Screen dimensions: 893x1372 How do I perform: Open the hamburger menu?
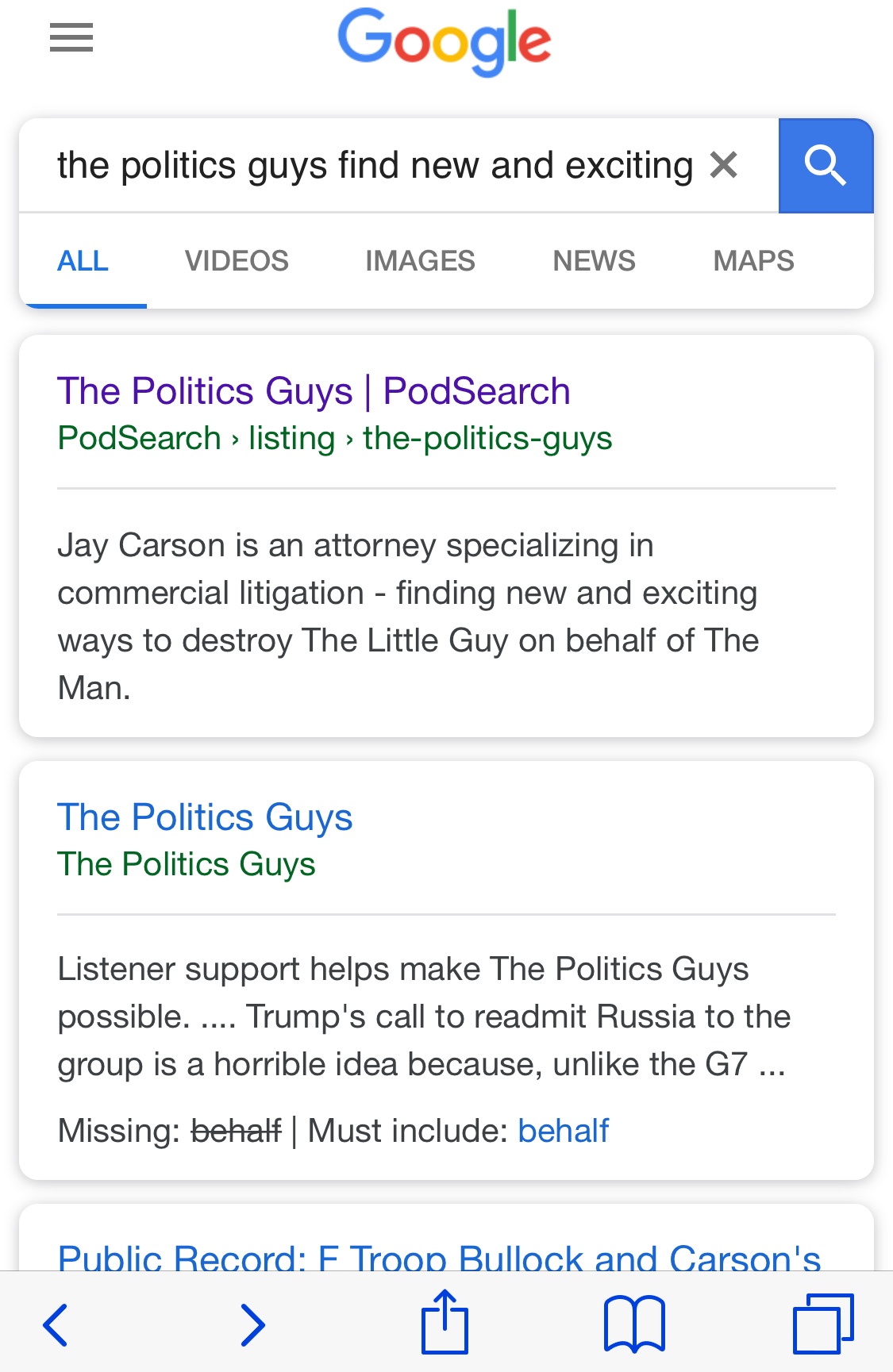[x=71, y=37]
